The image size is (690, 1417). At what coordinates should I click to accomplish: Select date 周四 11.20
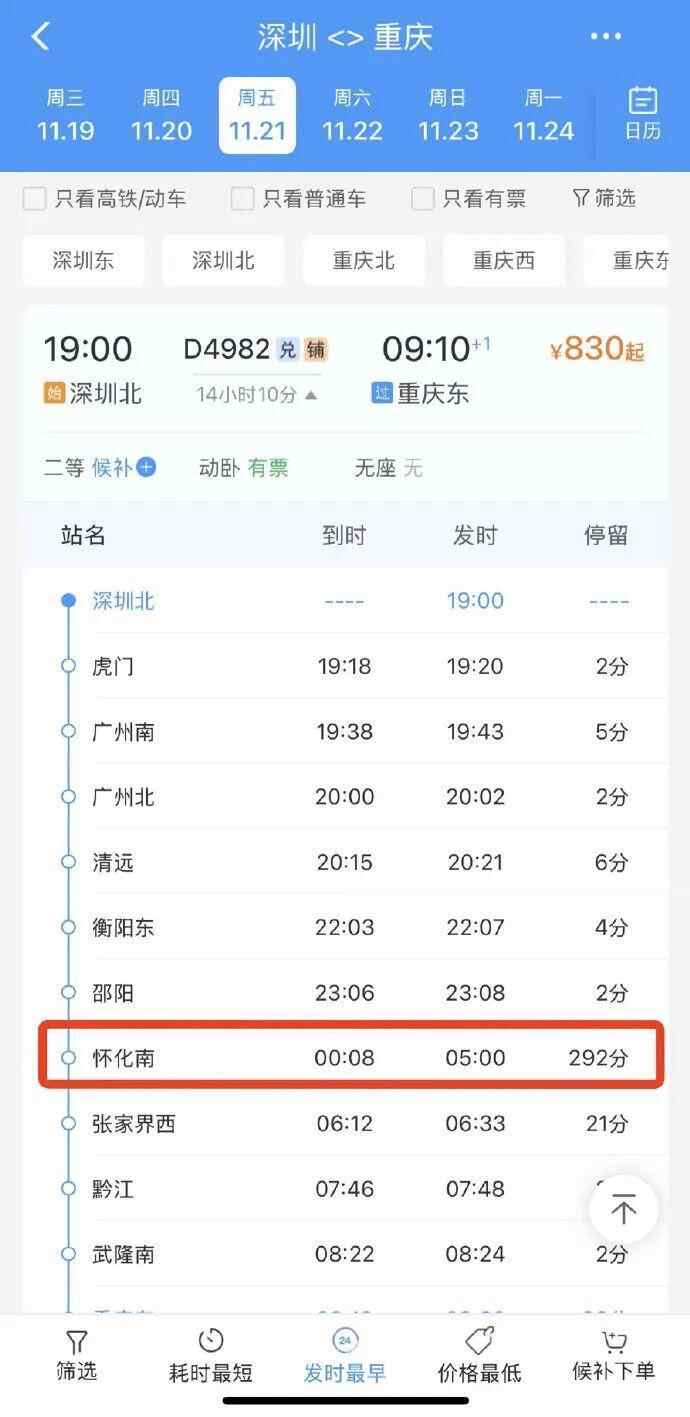(161, 115)
